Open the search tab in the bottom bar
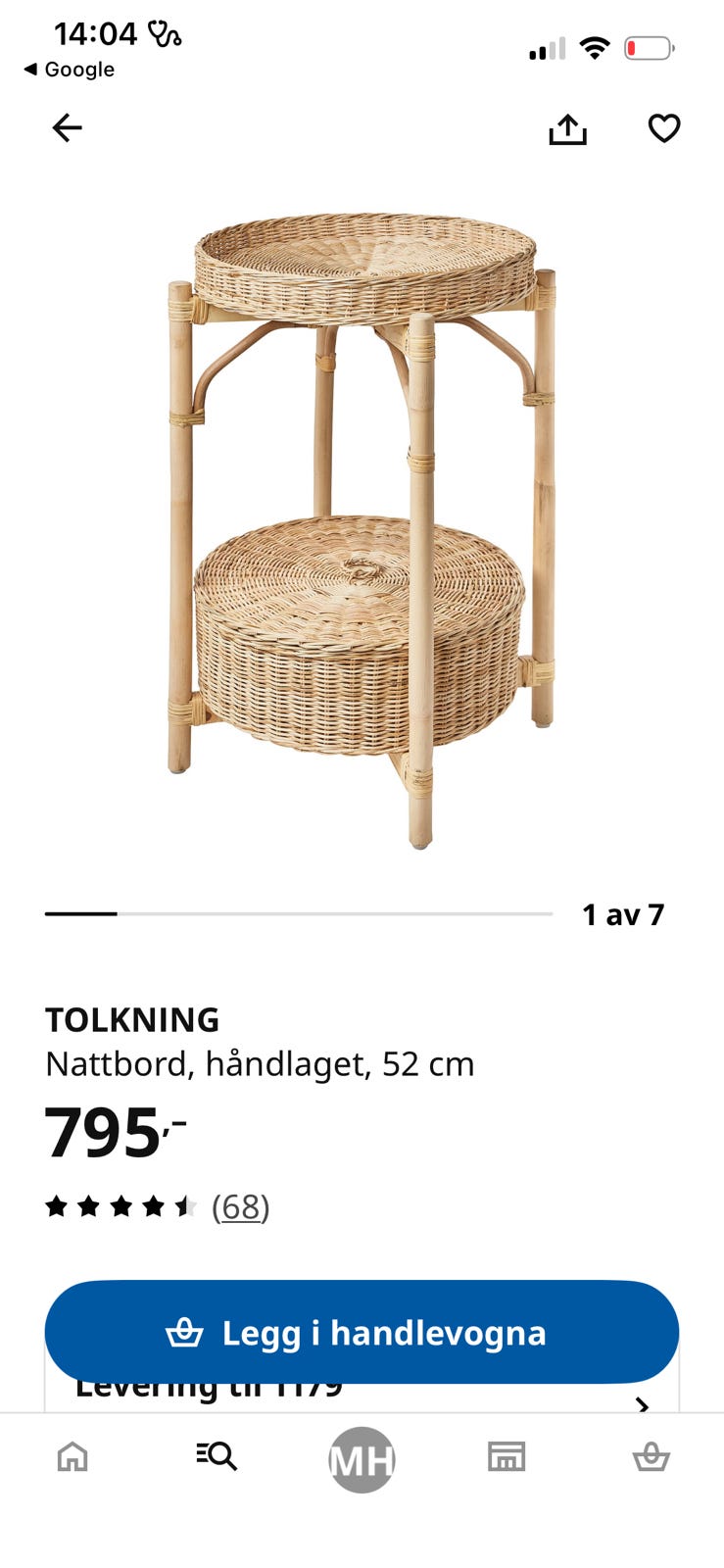The width and height of the screenshot is (724, 1568). click(x=217, y=1457)
